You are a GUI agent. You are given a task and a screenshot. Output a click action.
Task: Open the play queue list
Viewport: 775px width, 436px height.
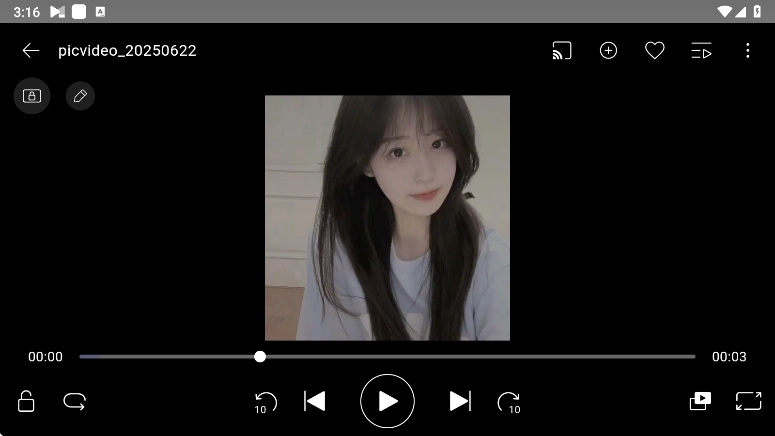coord(701,51)
